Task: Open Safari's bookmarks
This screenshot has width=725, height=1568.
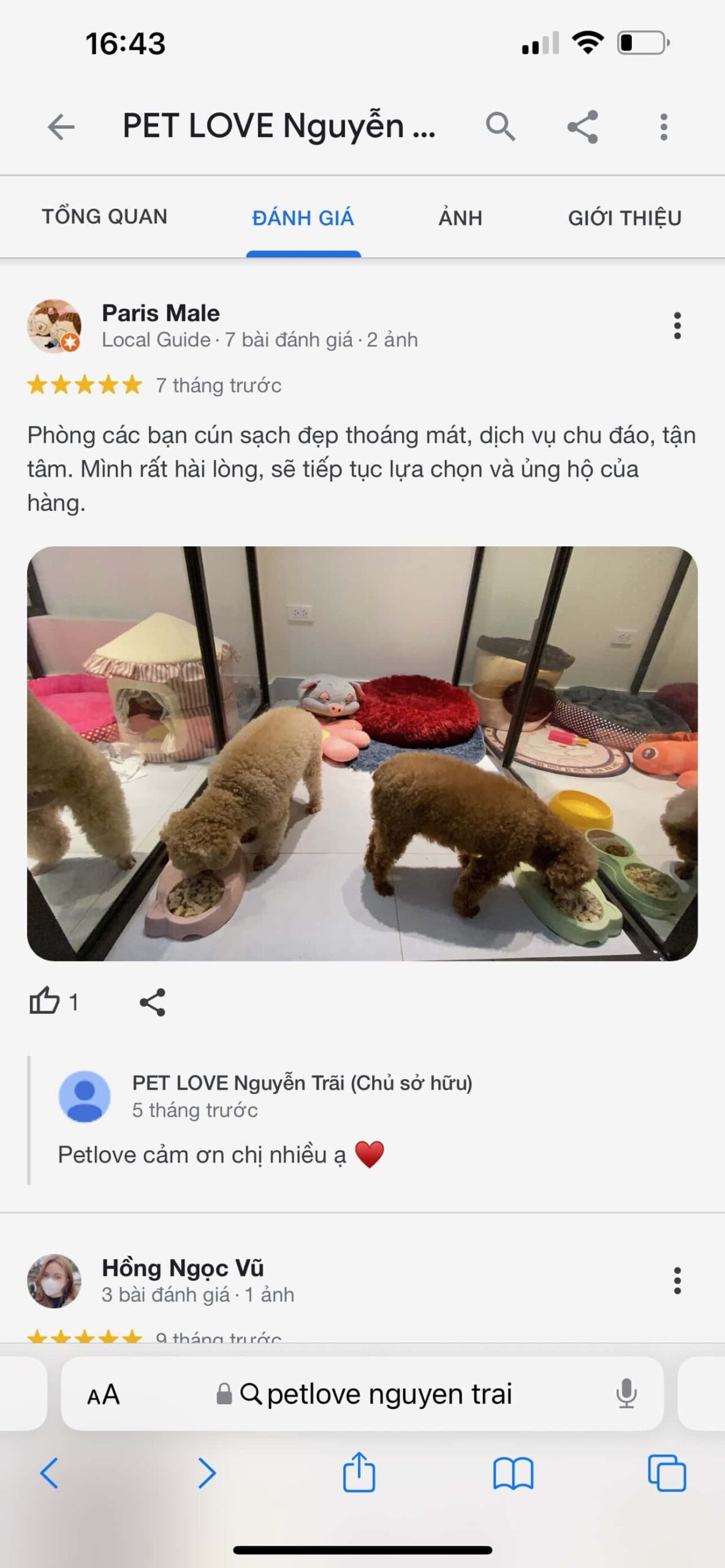Action: 513,1473
